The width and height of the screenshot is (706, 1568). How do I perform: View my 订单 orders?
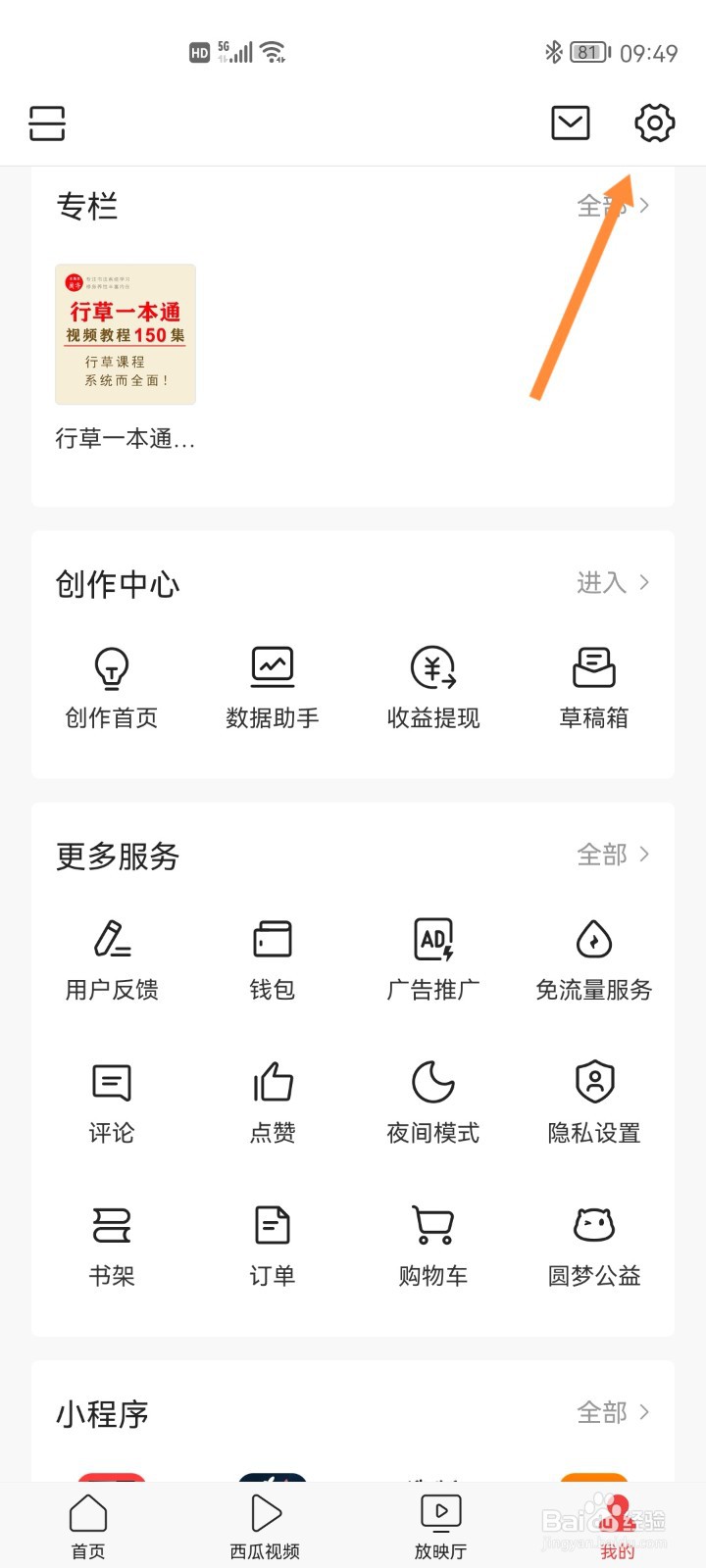(273, 1246)
